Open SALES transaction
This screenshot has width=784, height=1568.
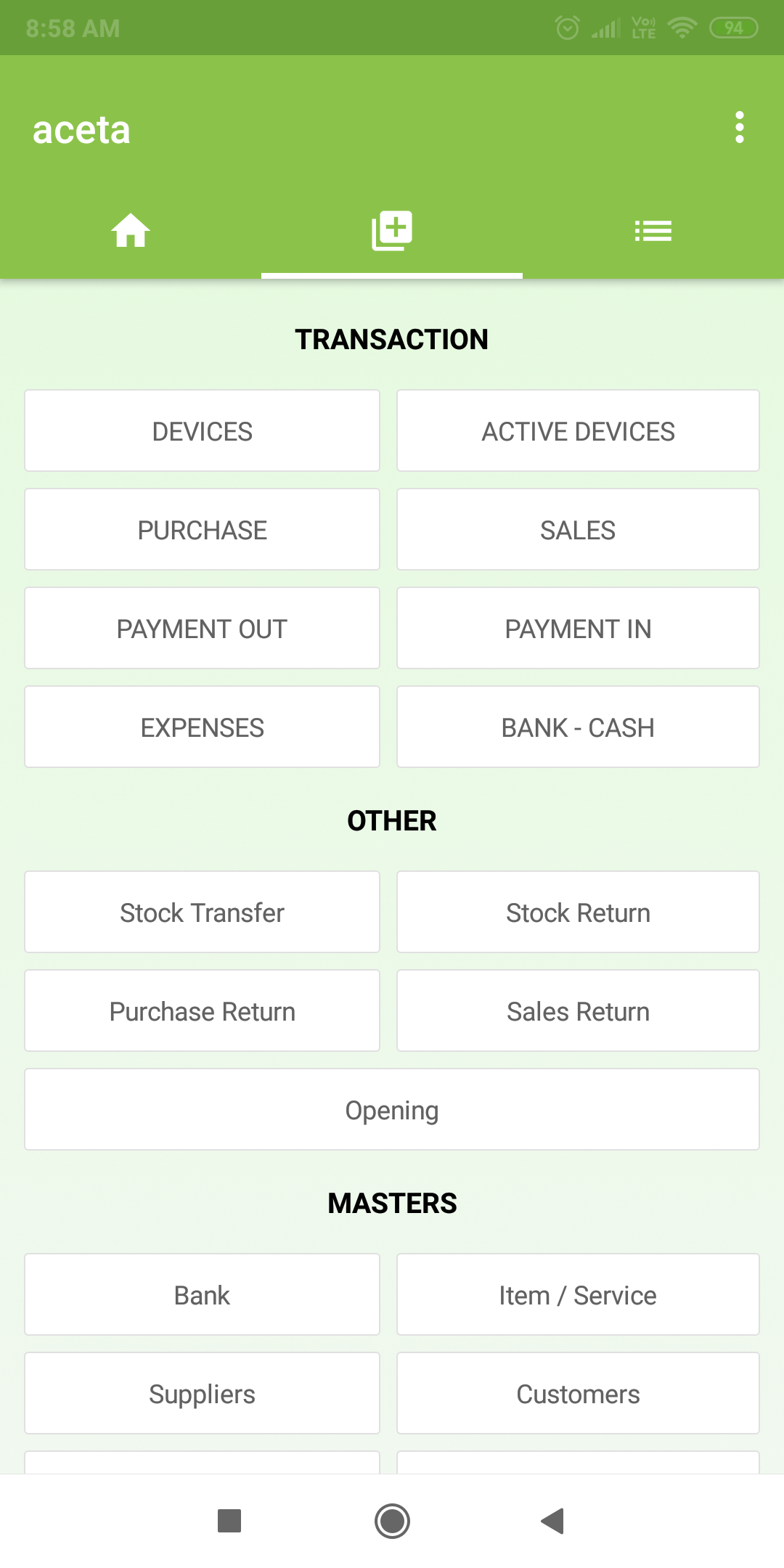[578, 530]
